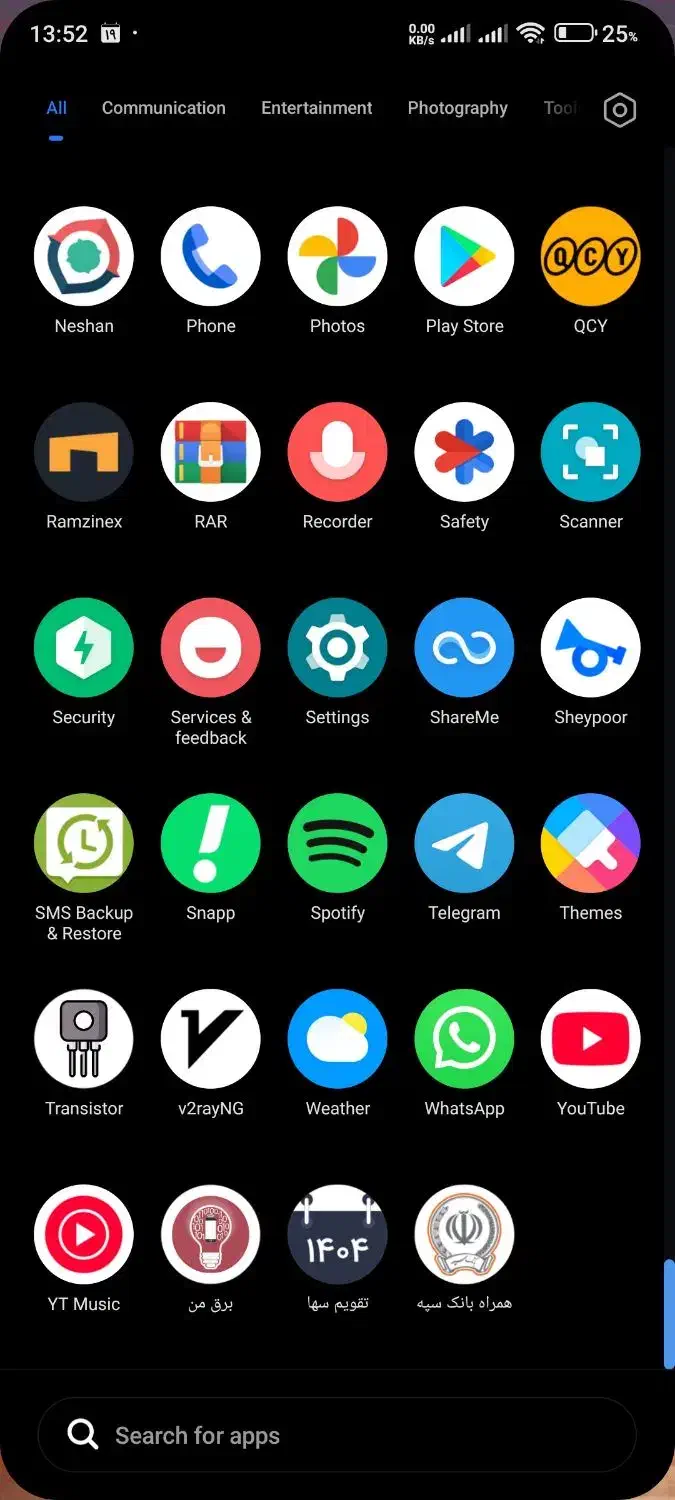Select the Photography category tab
This screenshot has height=1500, width=675.
click(458, 108)
